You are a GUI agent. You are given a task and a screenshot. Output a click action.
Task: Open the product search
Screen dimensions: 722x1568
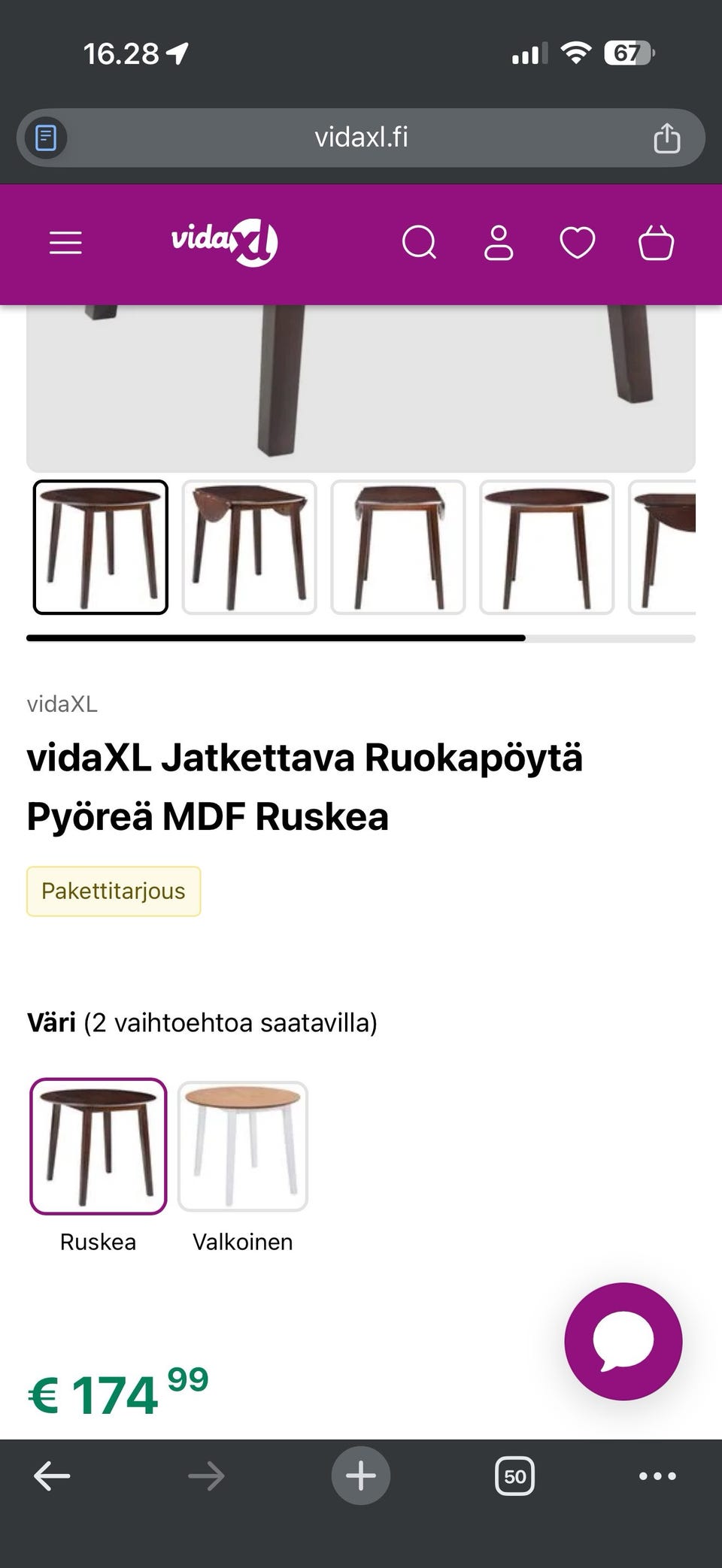click(x=419, y=242)
